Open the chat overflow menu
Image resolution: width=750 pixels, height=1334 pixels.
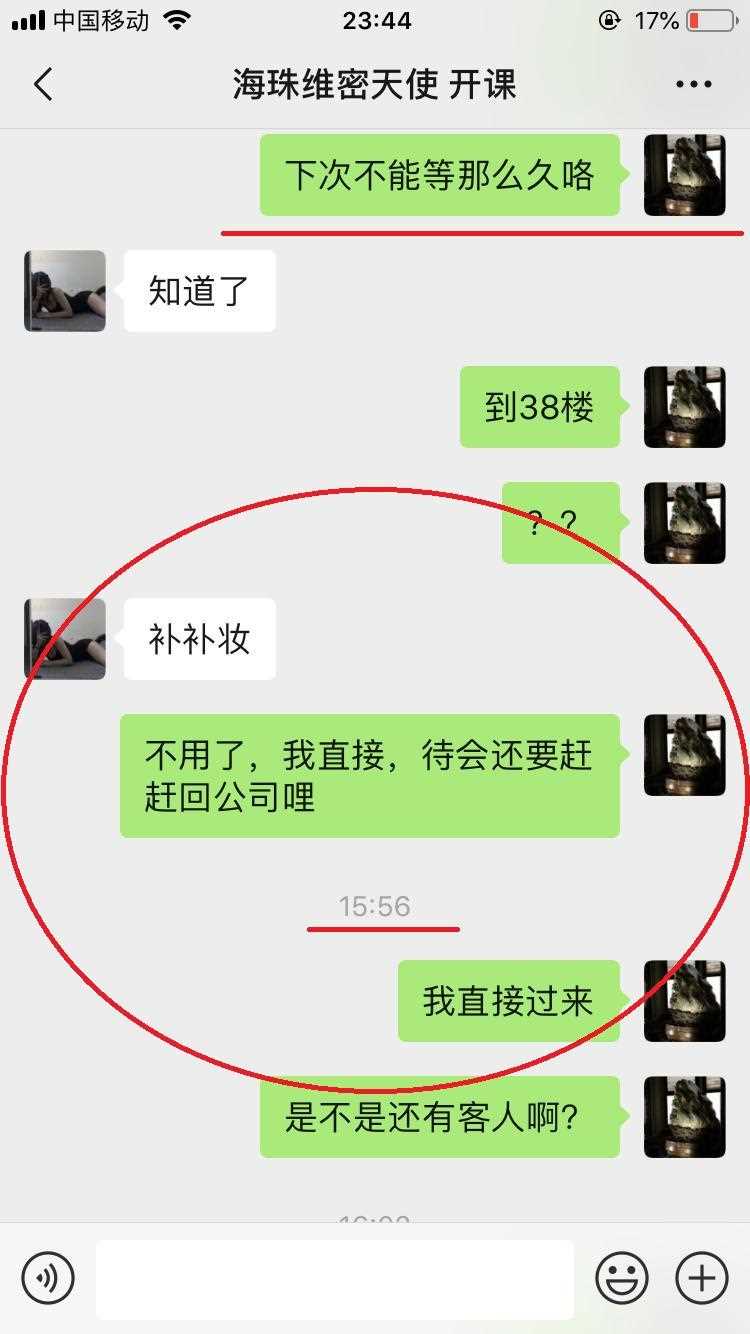(693, 85)
